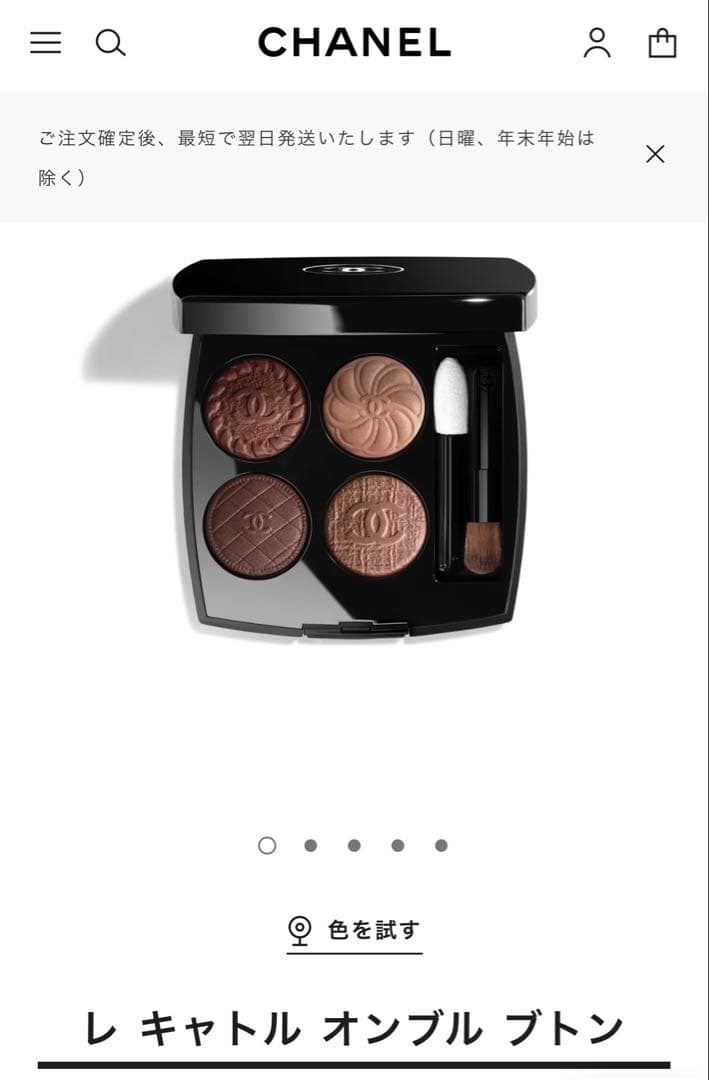The height and width of the screenshot is (1080, 709).
Task: View the shopping bag
Action: pyautogui.click(x=662, y=42)
